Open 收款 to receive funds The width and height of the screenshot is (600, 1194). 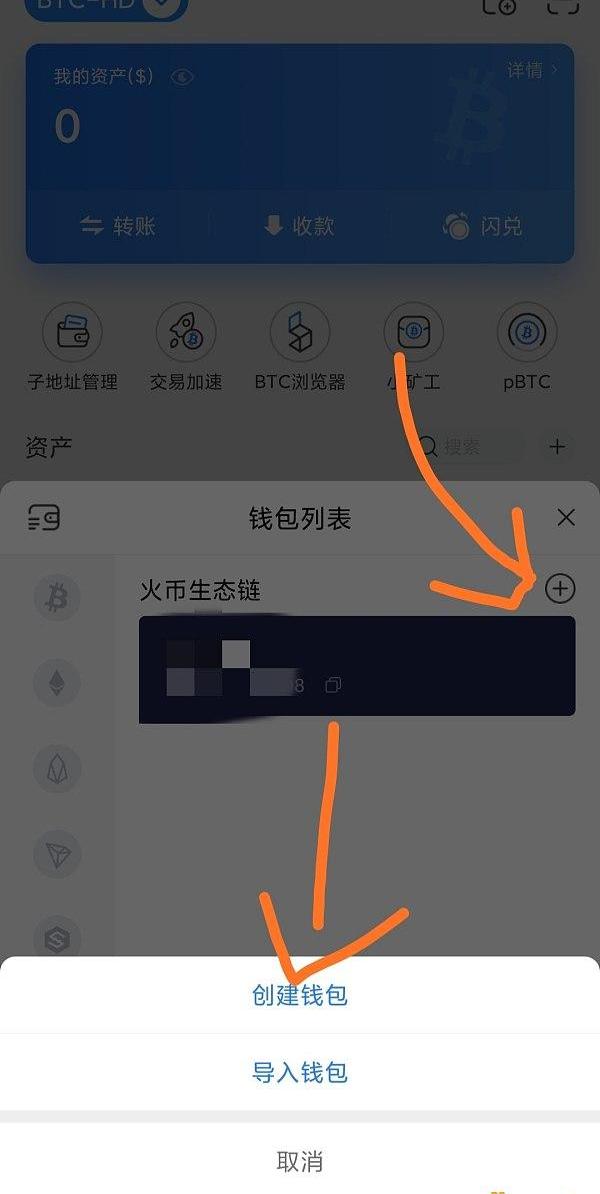299,227
